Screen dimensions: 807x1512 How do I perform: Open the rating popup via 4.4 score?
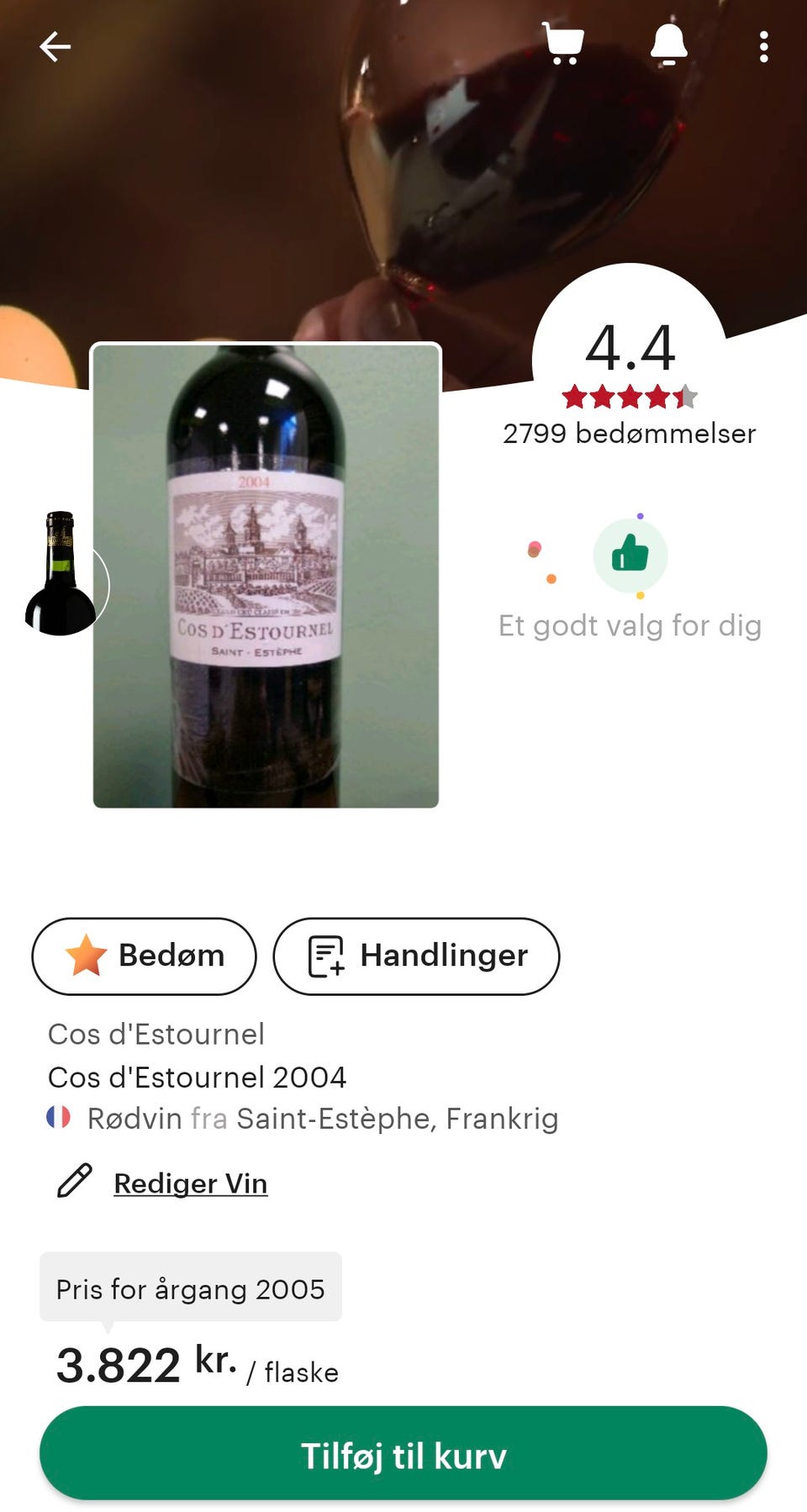(x=631, y=349)
